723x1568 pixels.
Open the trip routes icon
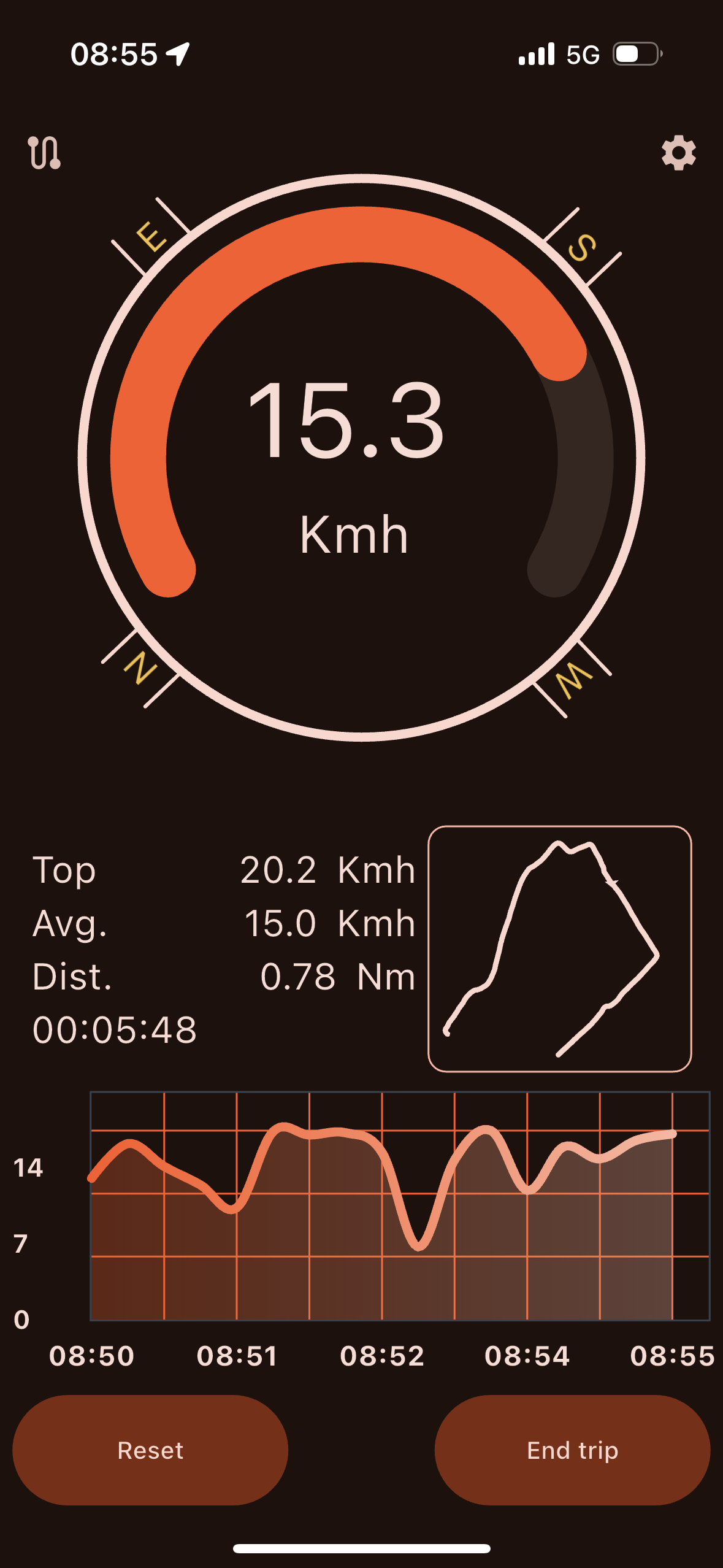point(44,152)
